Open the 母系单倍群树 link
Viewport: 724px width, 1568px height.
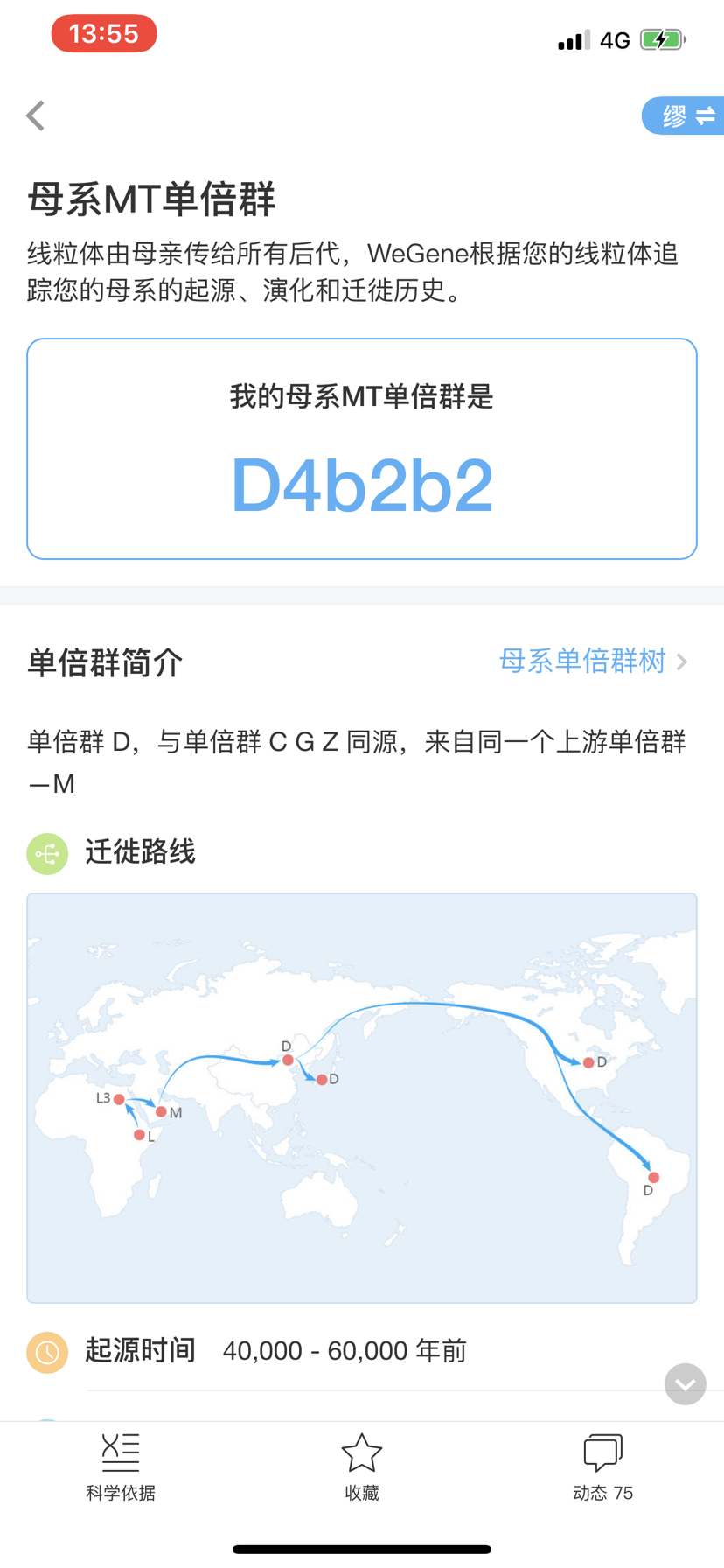[593, 661]
